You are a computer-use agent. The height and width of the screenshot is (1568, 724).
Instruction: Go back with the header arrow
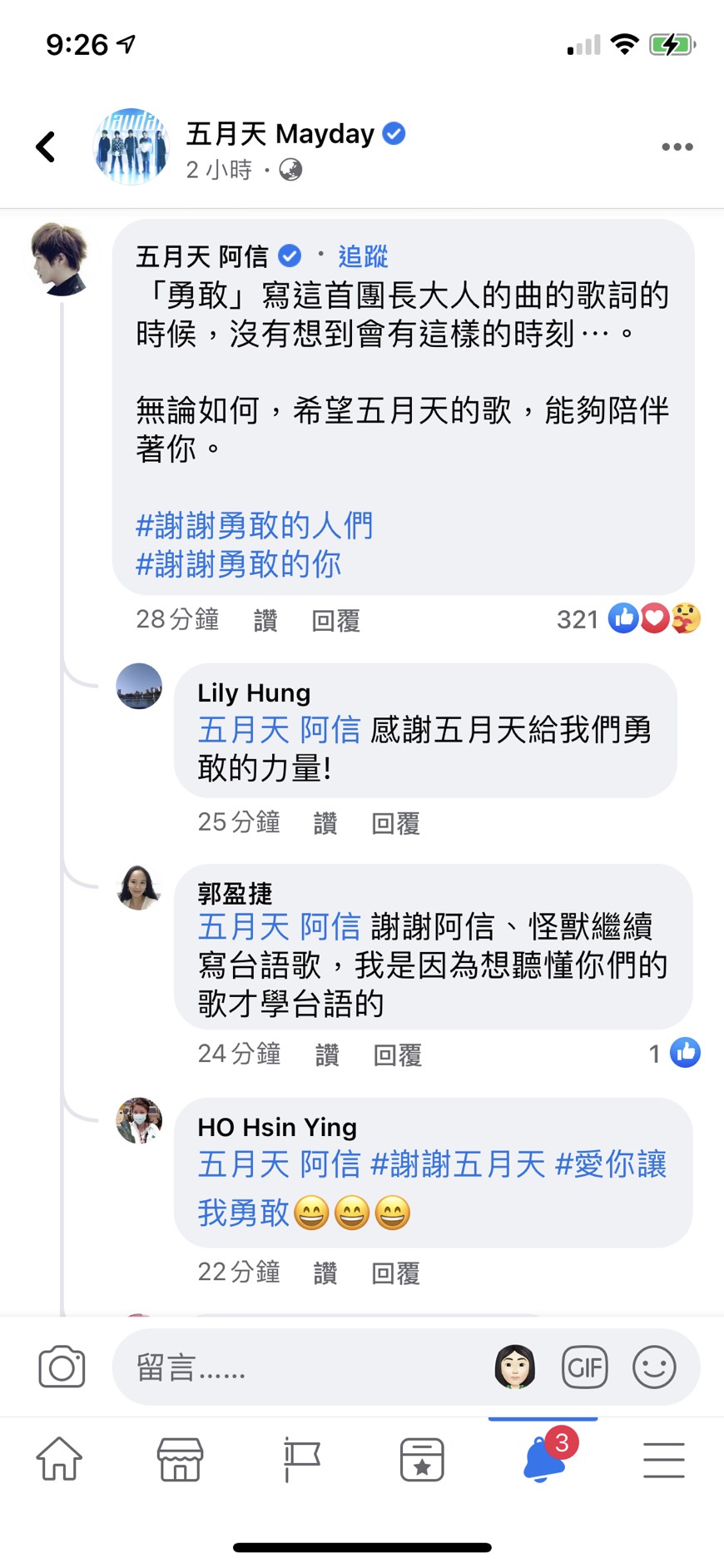pos(46,146)
